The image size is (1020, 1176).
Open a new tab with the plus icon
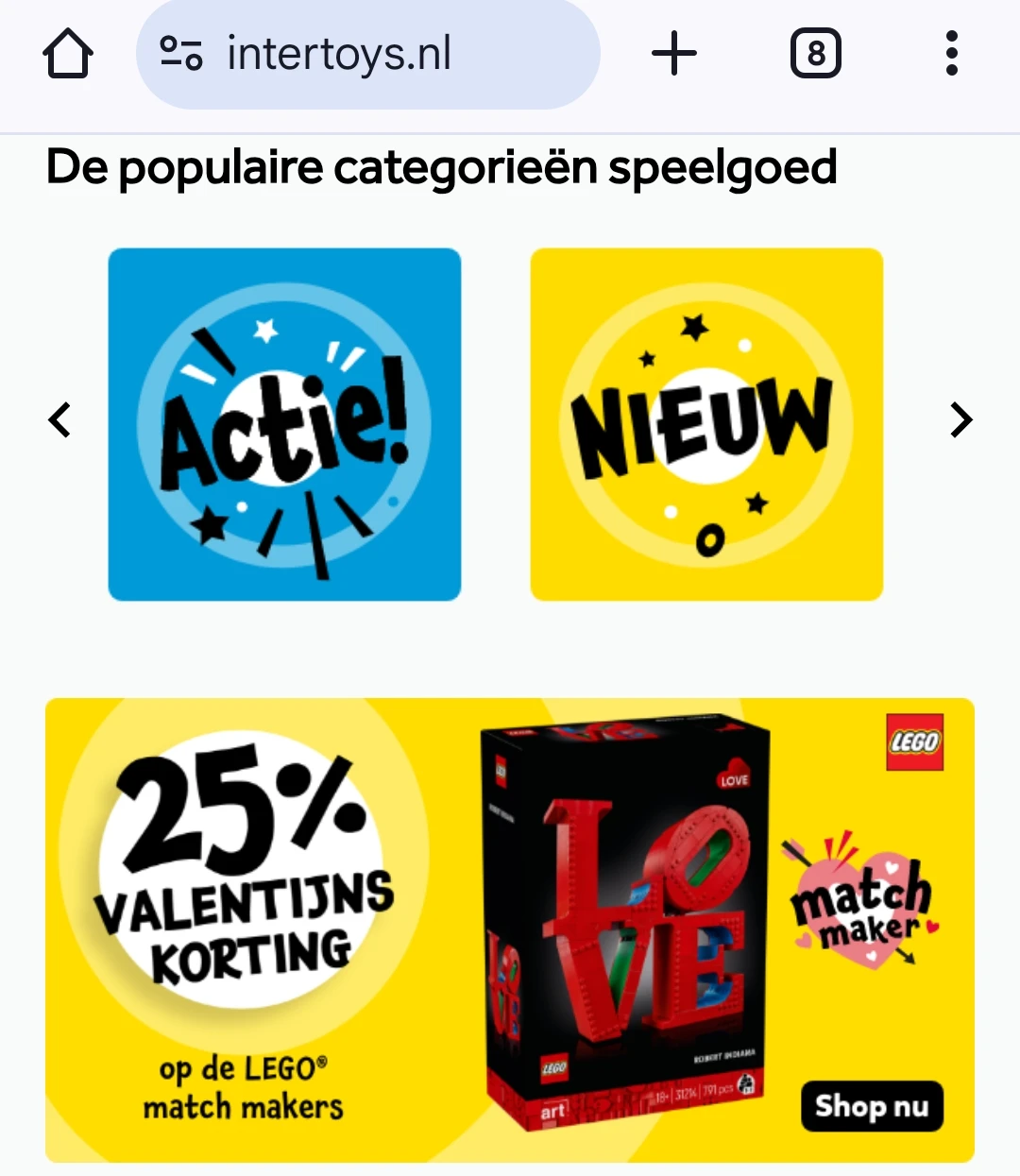(674, 54)
